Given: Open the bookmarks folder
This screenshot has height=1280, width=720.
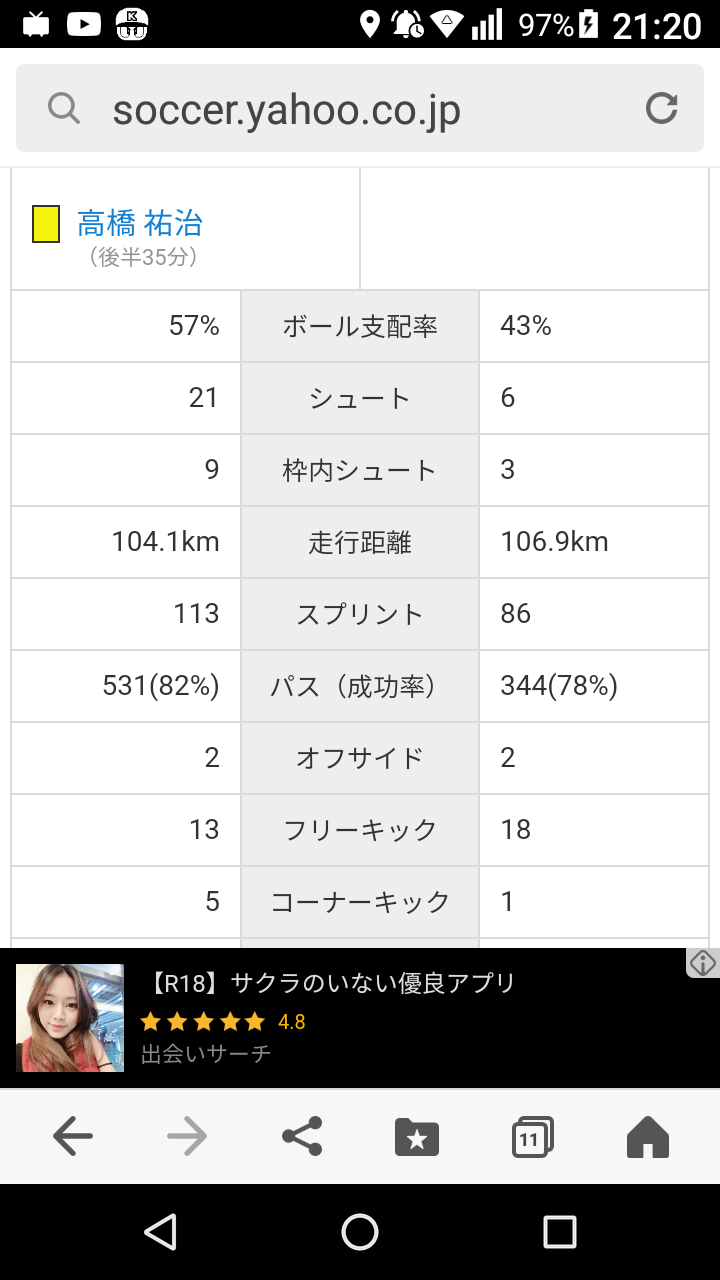Looking at the screenshot, I should pos(417,1137).
